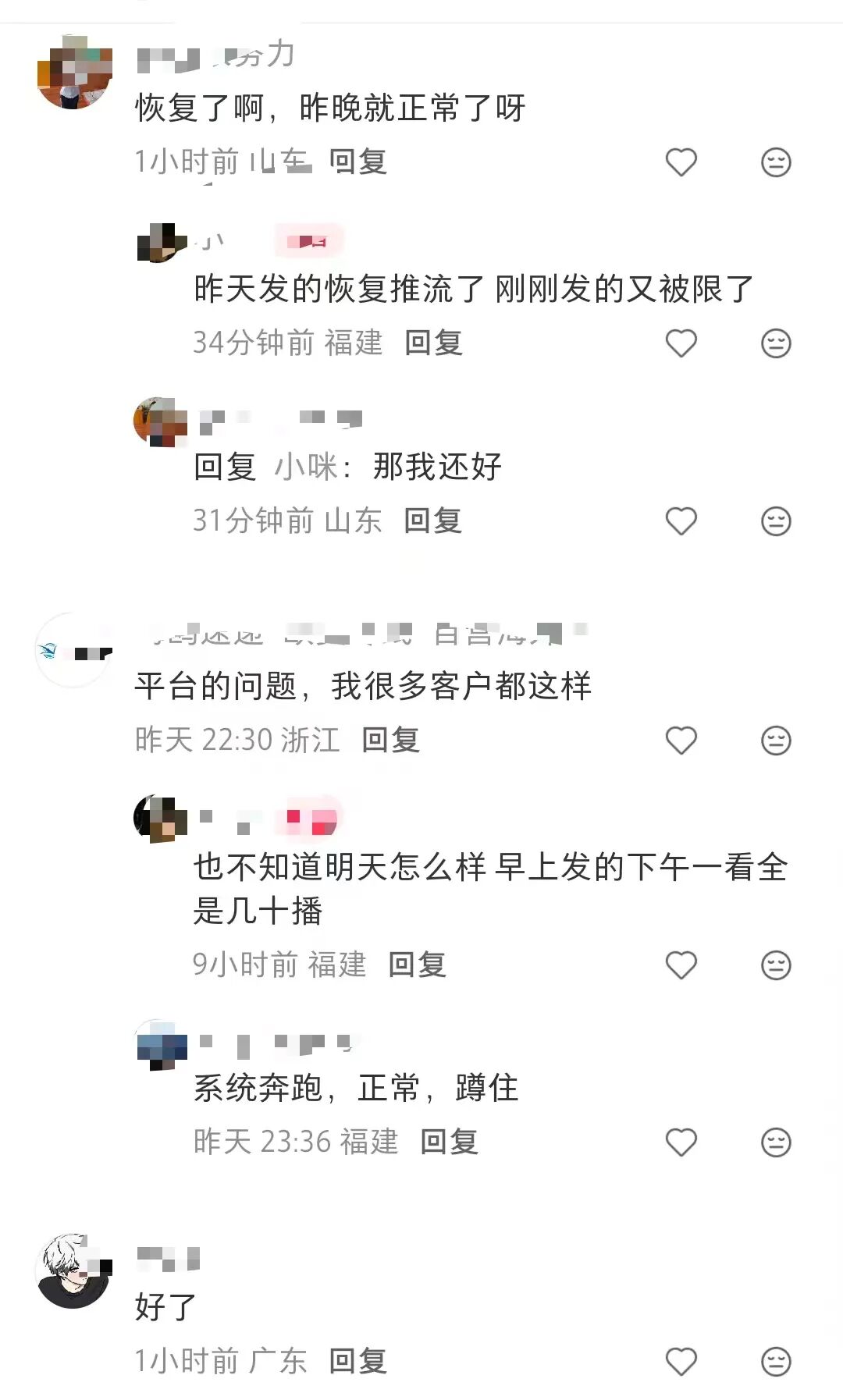Reply to comment "恢复了啊，昨晚就正常了呀"
The height and width of the screenshot is (1400, 843).
(357, 162)
